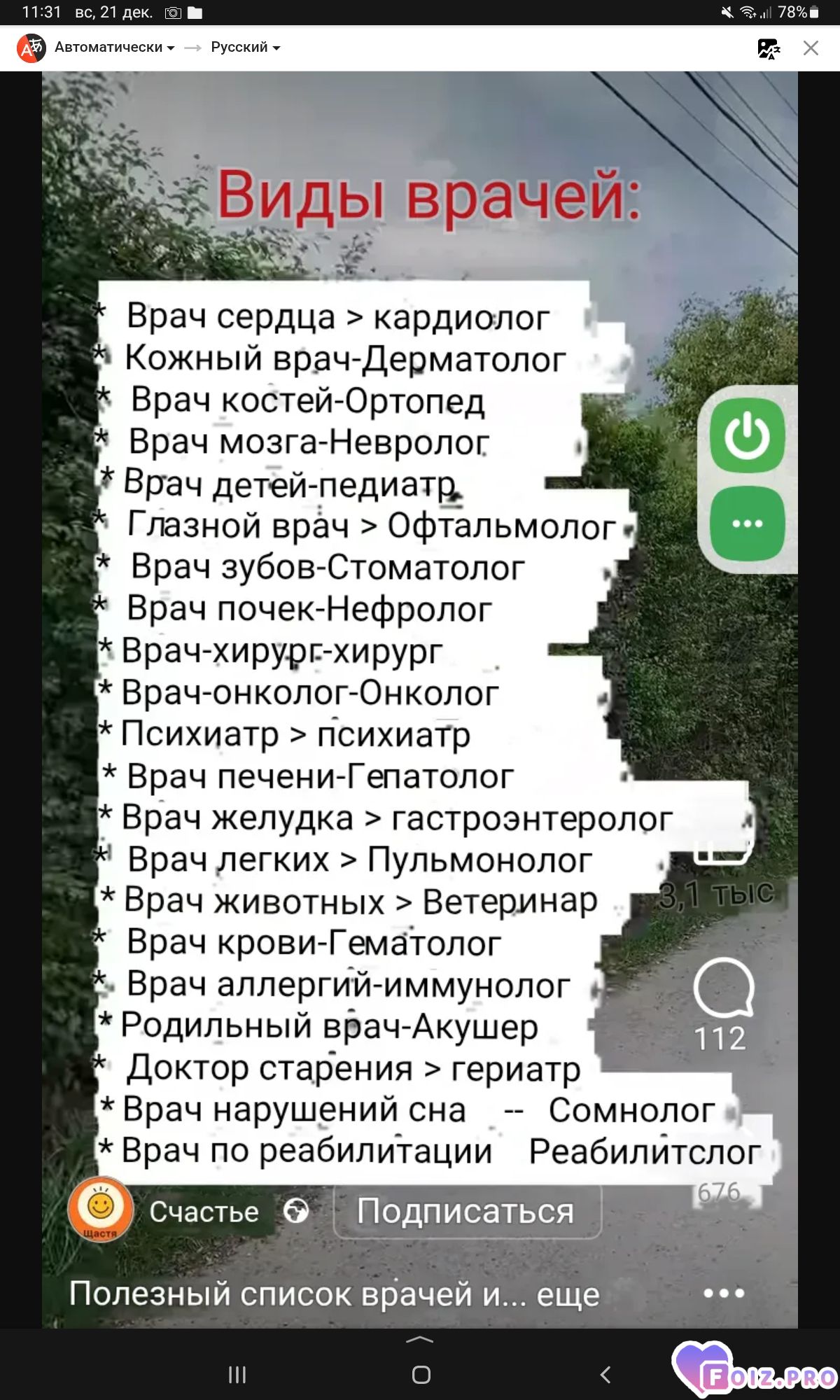Close the translation view

click(x=811, y=48)
